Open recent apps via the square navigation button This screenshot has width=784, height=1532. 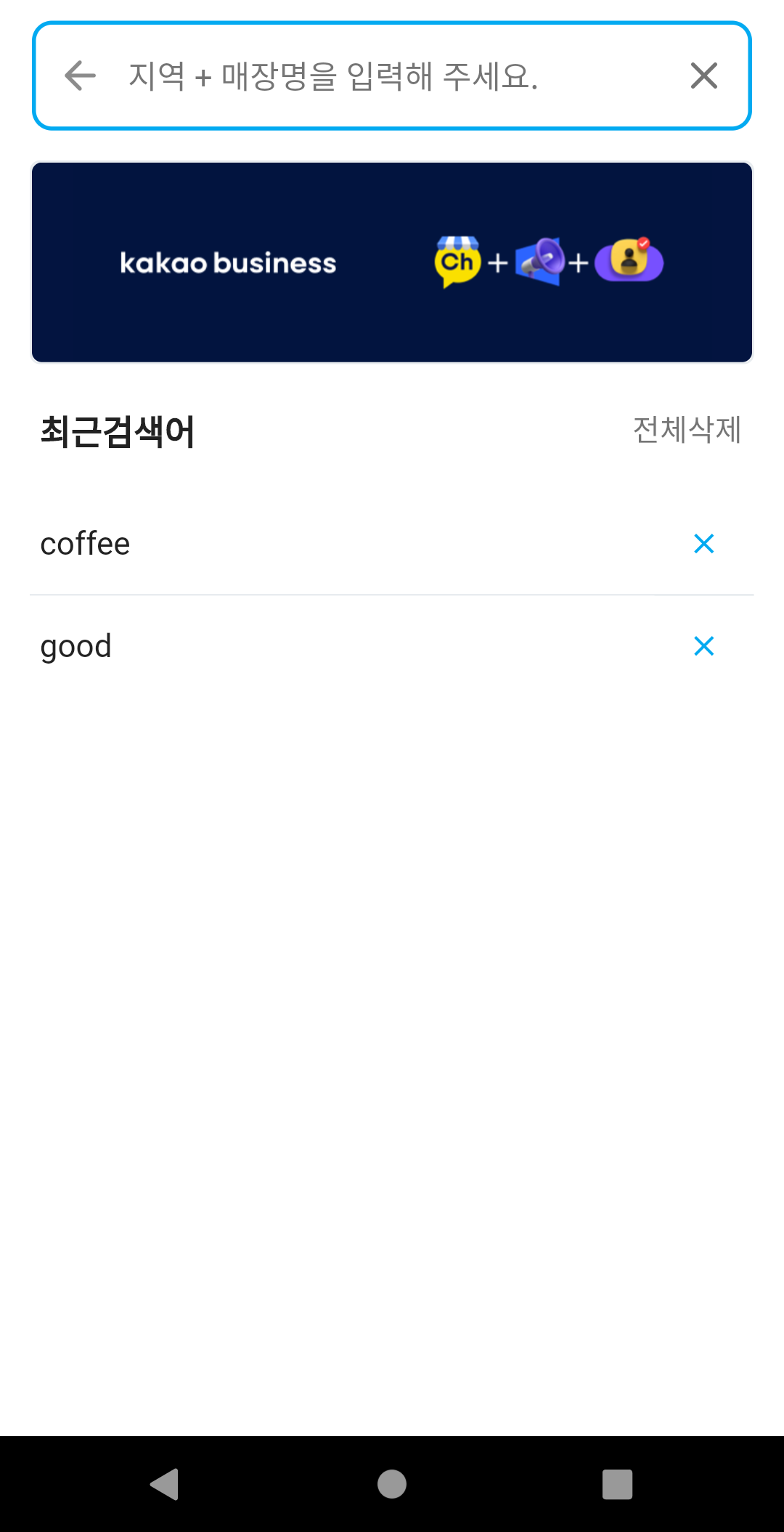click(x=616, y=1486)
